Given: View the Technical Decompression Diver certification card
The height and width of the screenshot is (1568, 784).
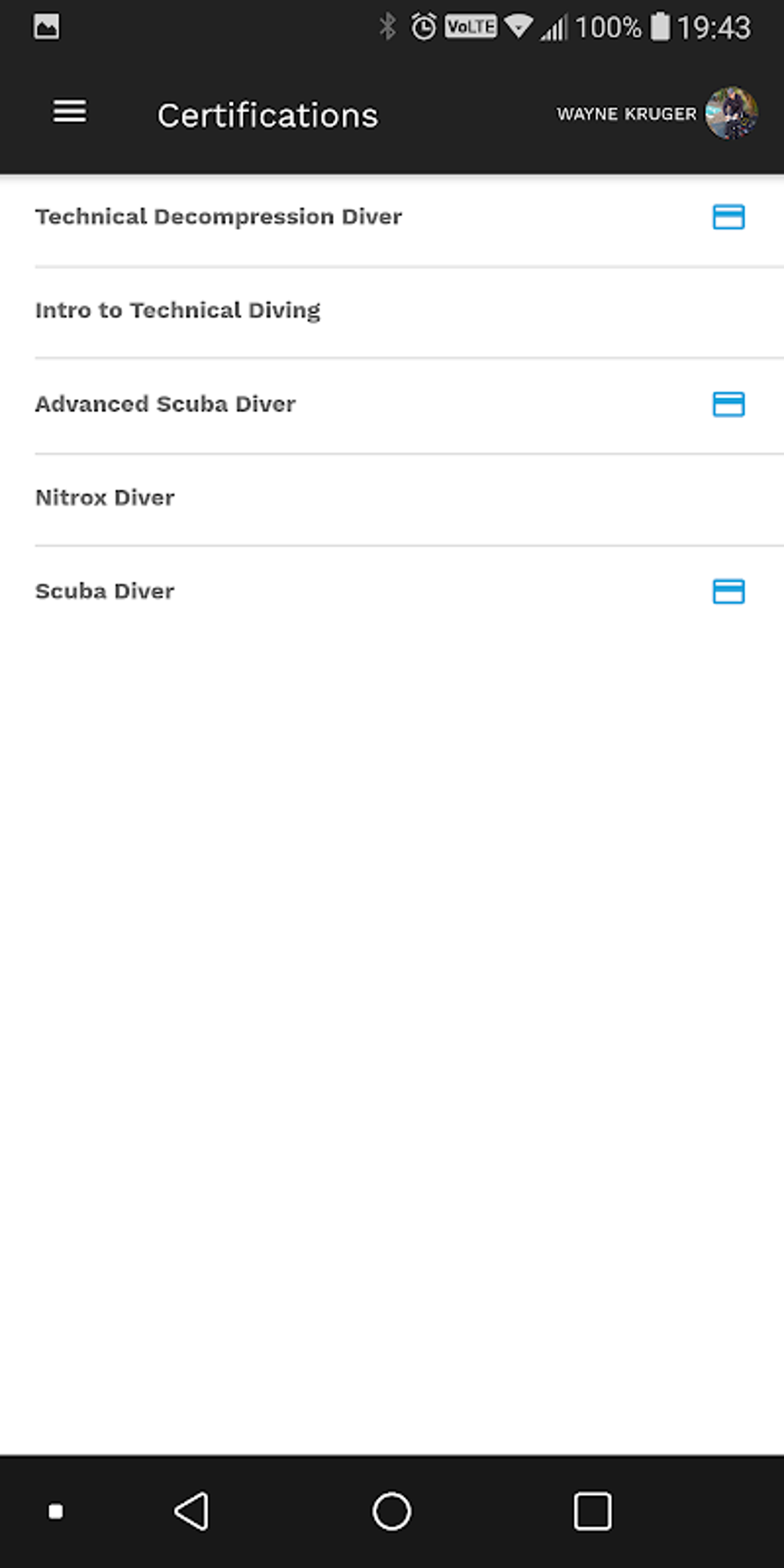Looking at the screenshot, I should pyautogui.click(x=729, y=218).
